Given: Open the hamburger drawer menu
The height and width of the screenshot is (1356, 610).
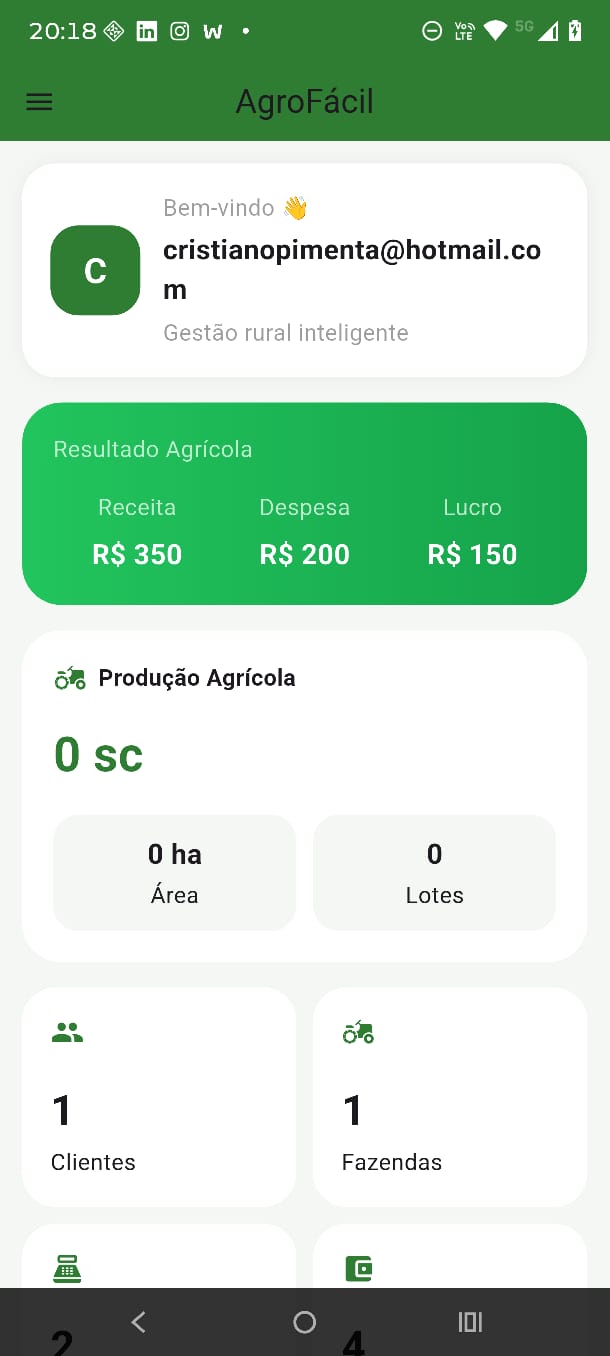Looking at the screenshot, I should (x=39, y=102).
